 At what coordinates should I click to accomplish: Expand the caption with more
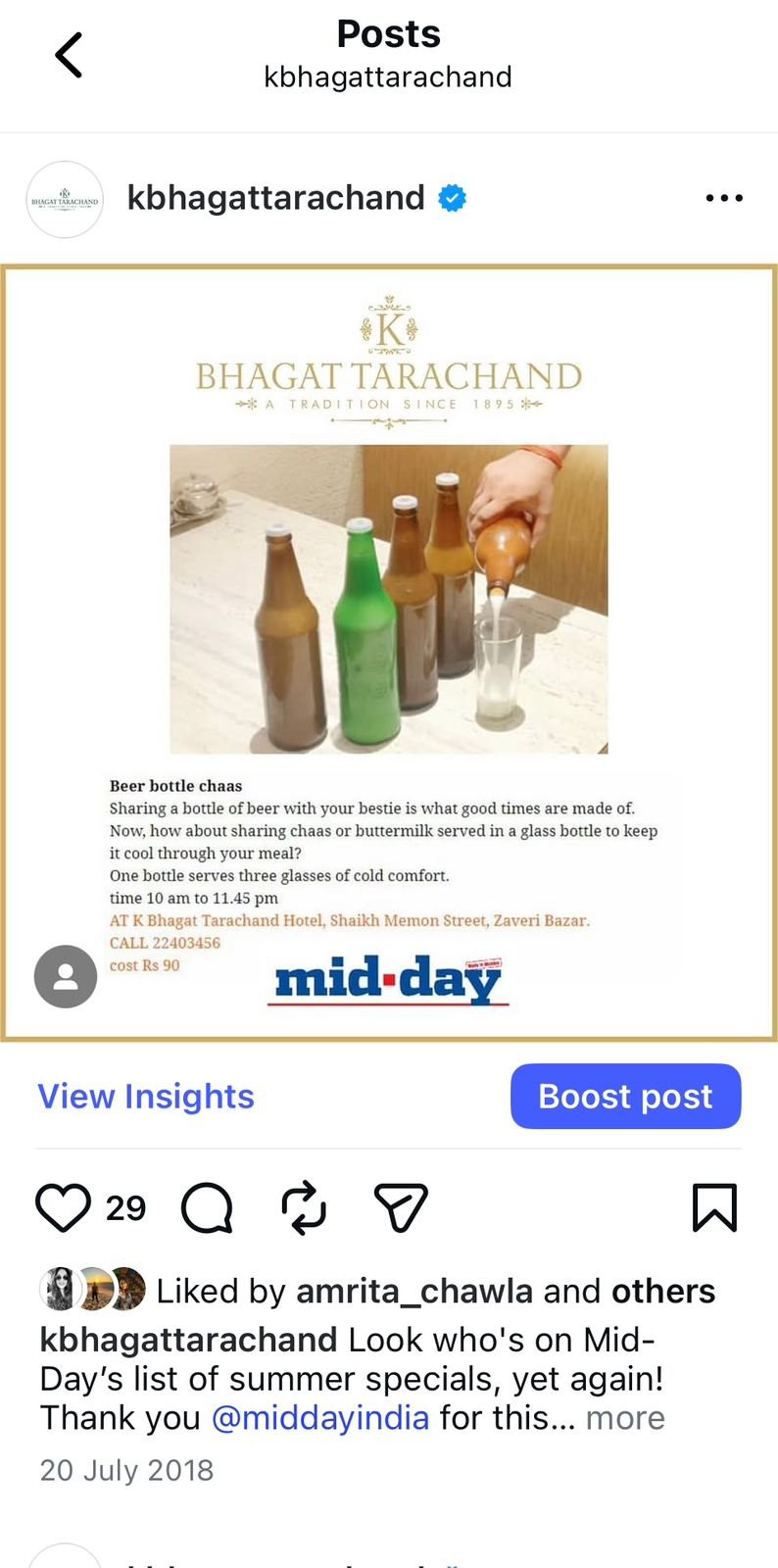tap(625, 1418)
